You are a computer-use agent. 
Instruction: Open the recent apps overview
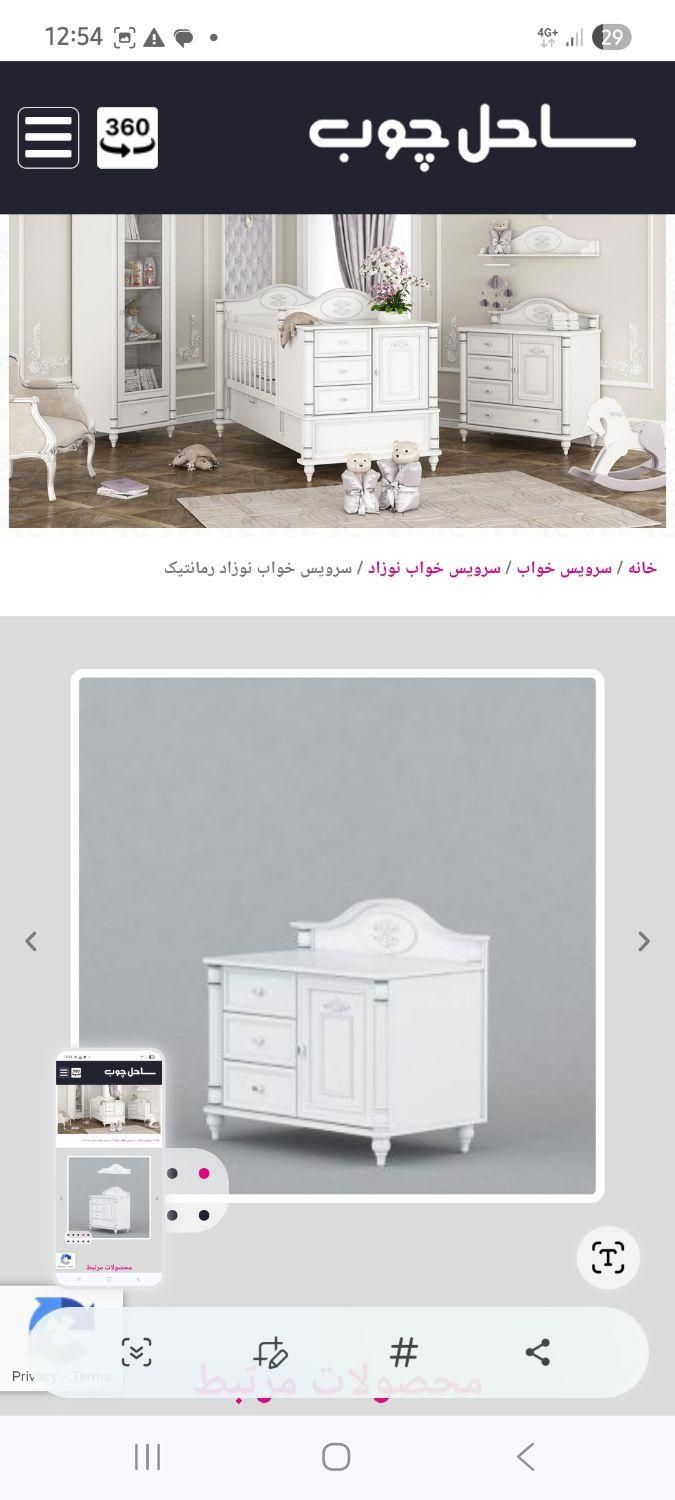coord(147,1457)
